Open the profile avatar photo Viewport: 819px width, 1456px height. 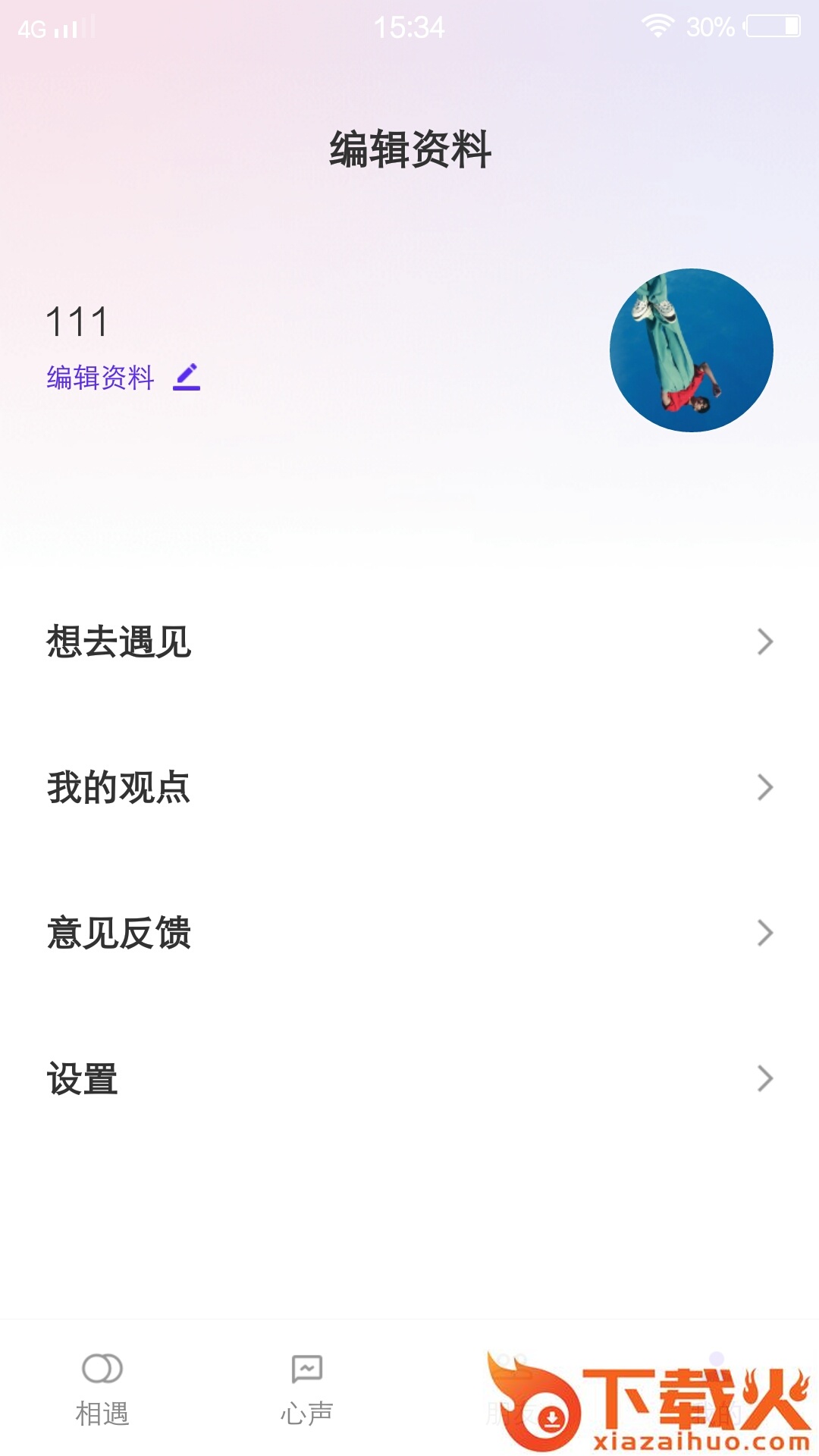pos(691,350)
